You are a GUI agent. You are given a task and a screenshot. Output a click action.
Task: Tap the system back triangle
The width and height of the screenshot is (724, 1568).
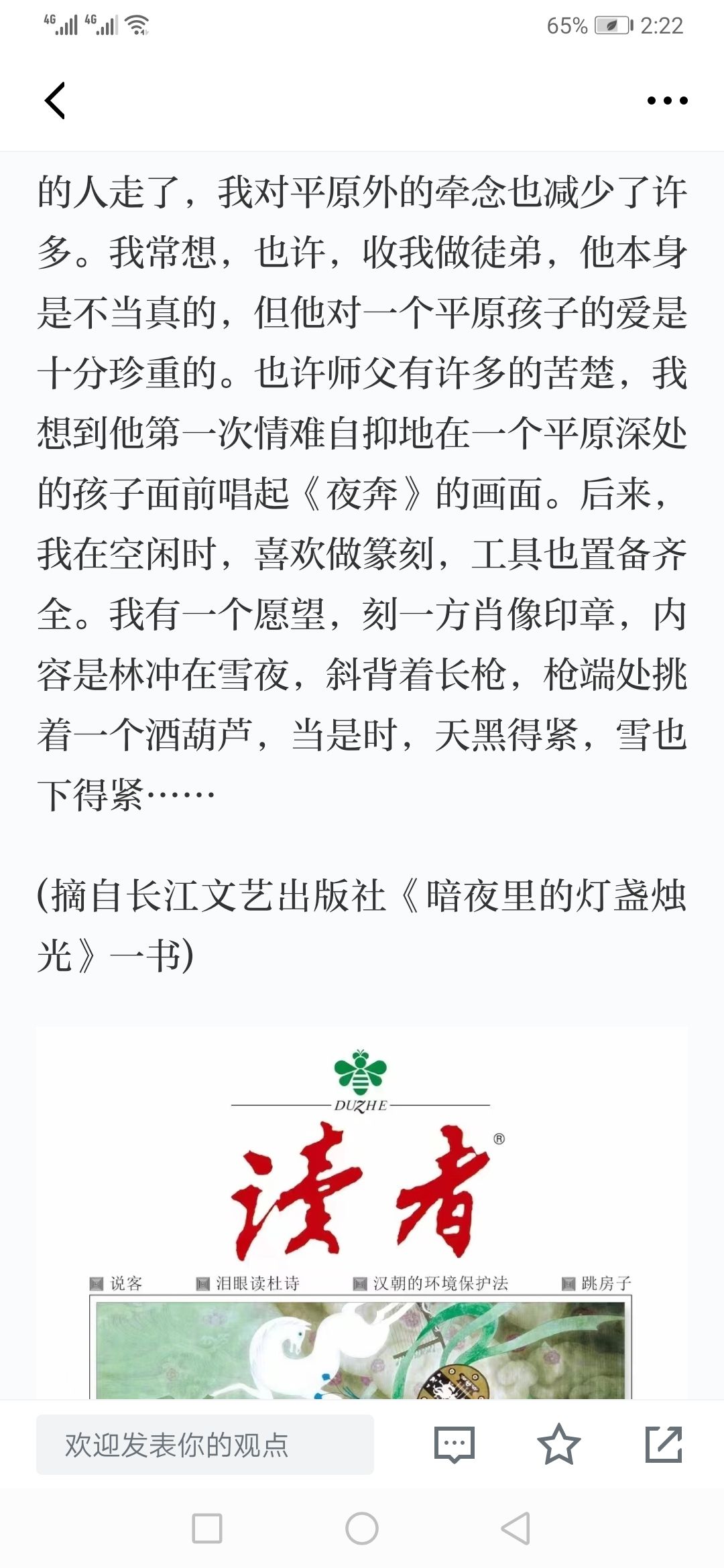(x=516, y=1528)
